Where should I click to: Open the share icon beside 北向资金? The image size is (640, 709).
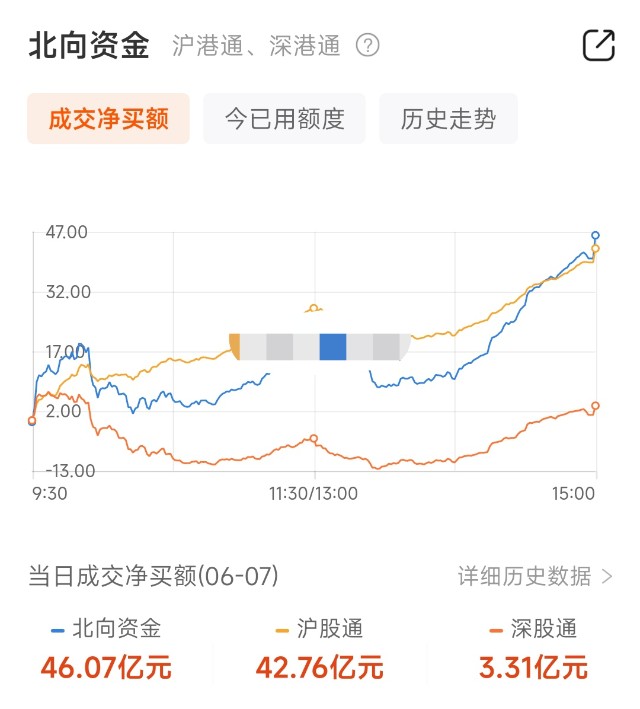point(598,45)
